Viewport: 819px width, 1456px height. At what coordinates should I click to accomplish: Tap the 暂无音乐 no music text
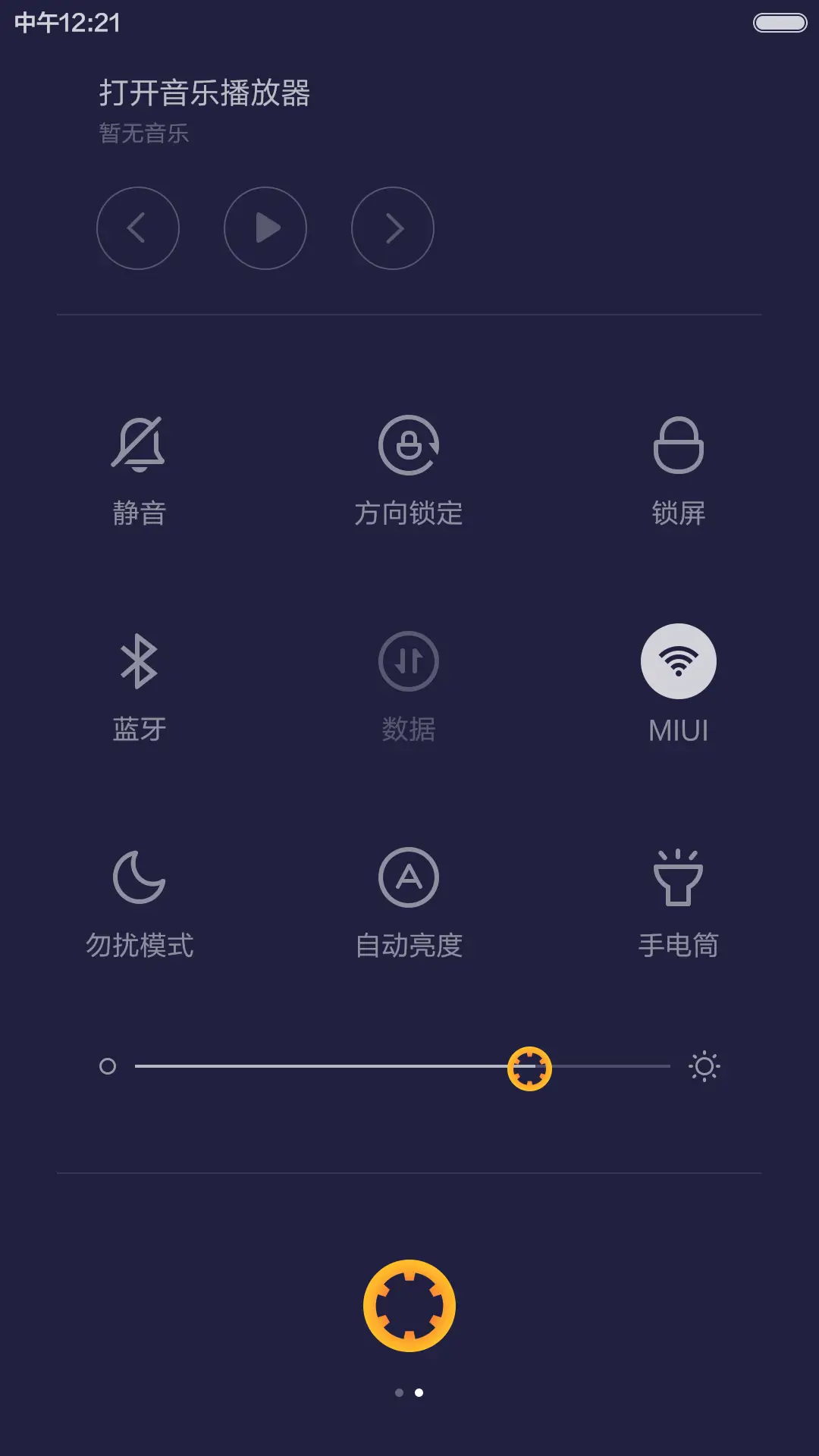pyautogui.click(x=144, y=133)
